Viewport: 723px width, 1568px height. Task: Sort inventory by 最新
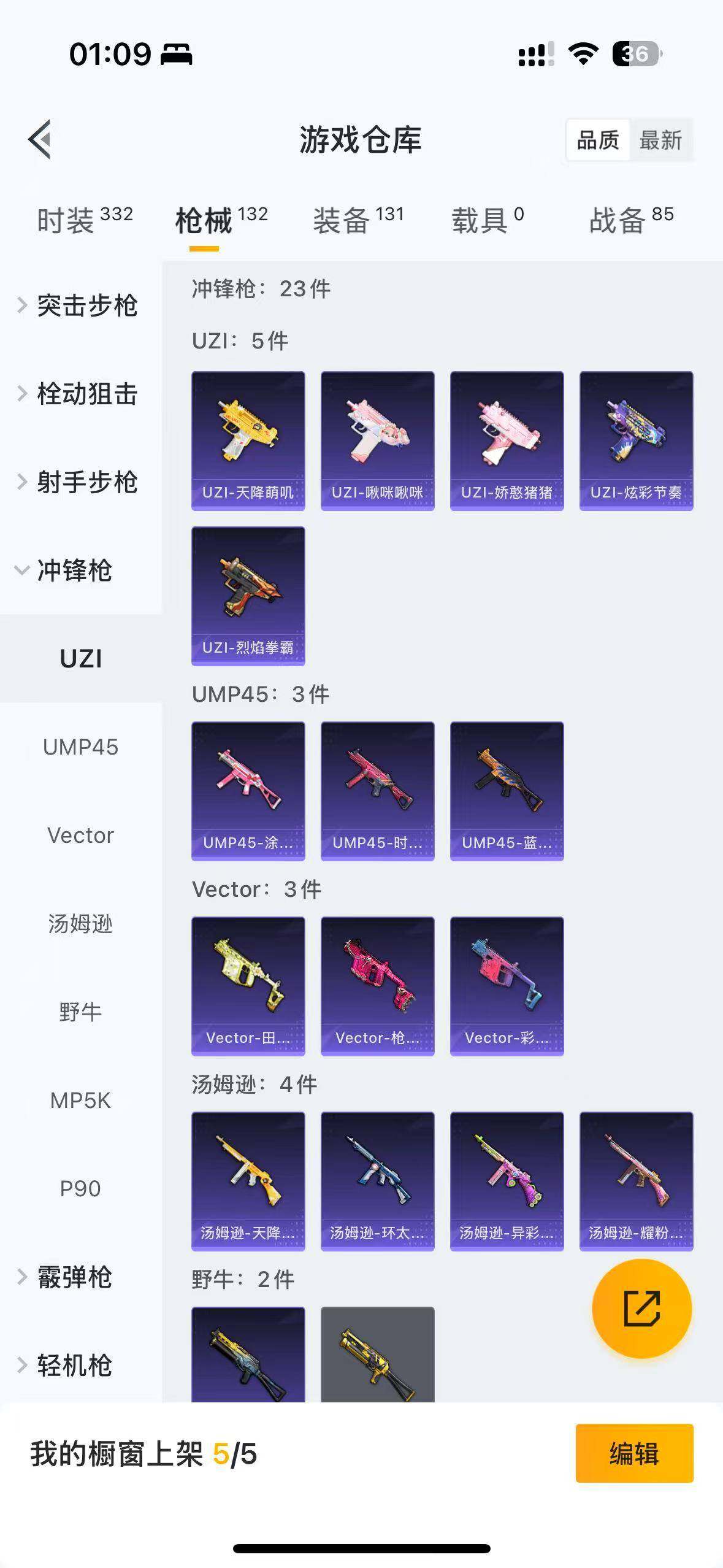click(x=660, y=140)
